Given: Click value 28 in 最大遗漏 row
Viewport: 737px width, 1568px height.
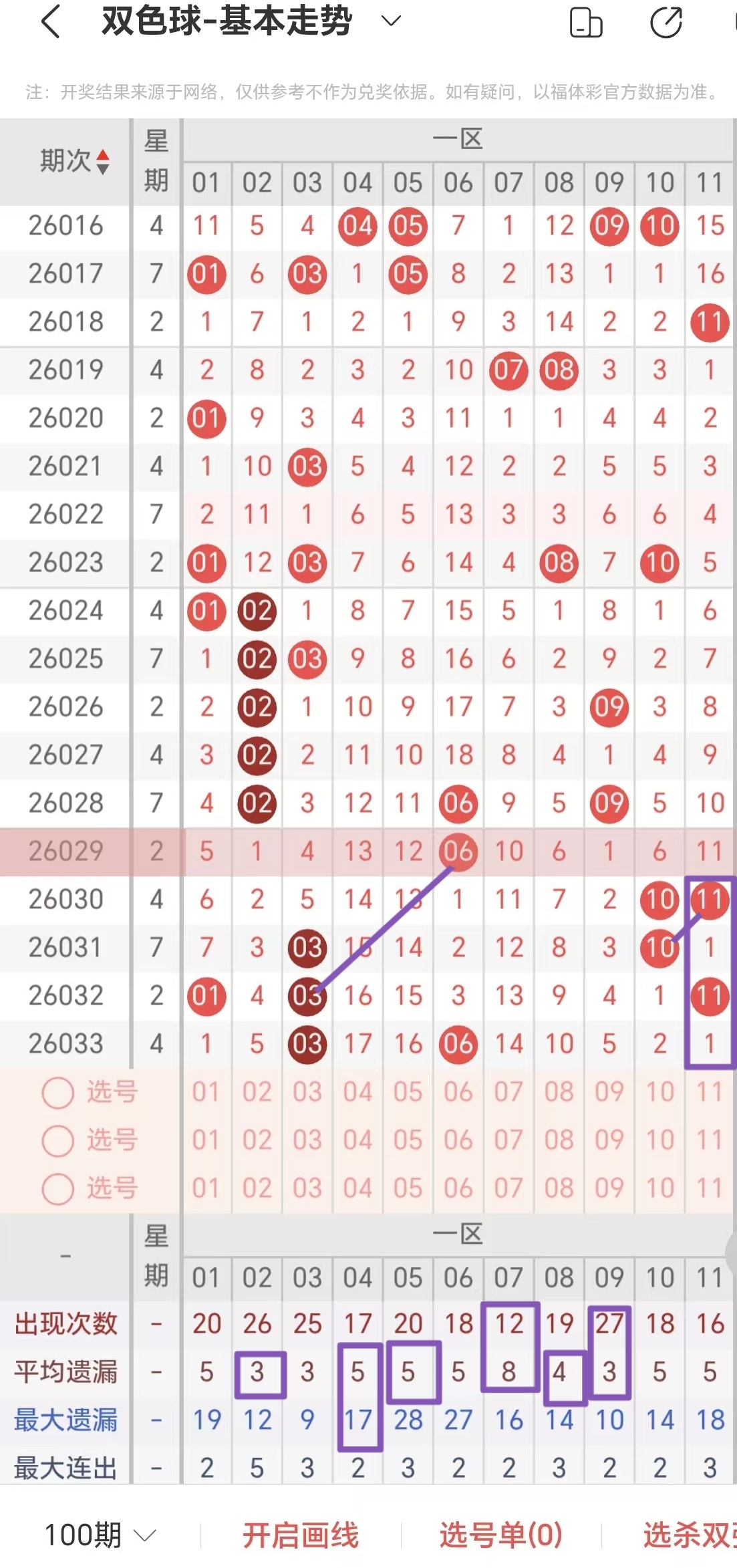Looking at the screenshot, I should (x=408, y=1419).
